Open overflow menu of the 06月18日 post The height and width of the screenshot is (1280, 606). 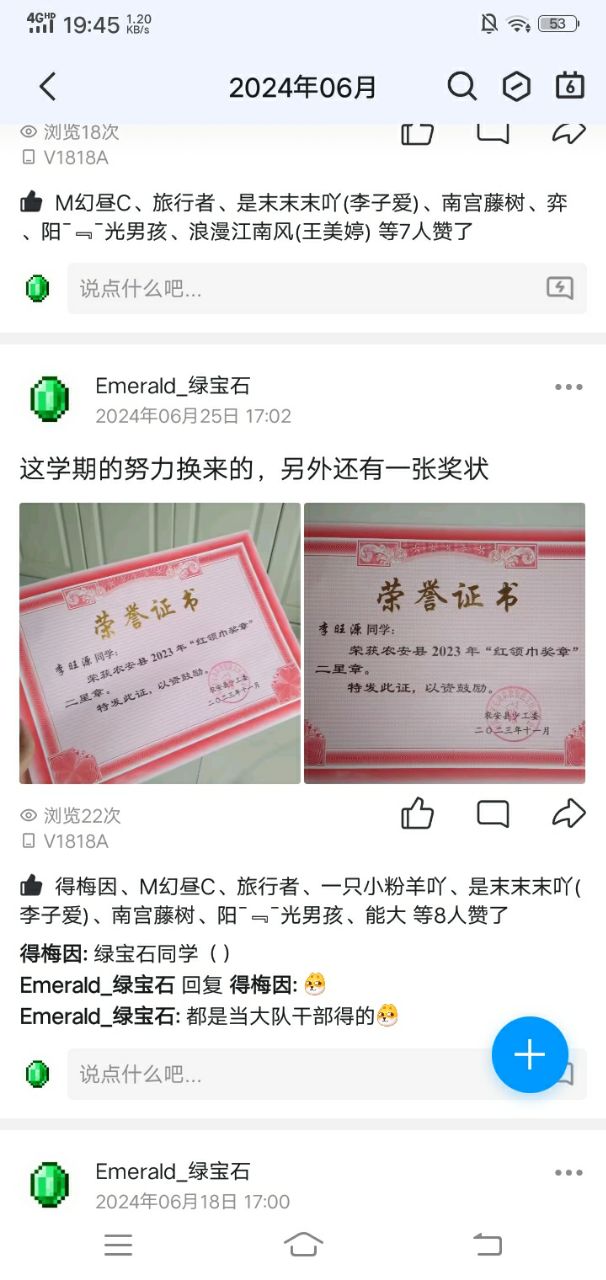[568, 1173]
